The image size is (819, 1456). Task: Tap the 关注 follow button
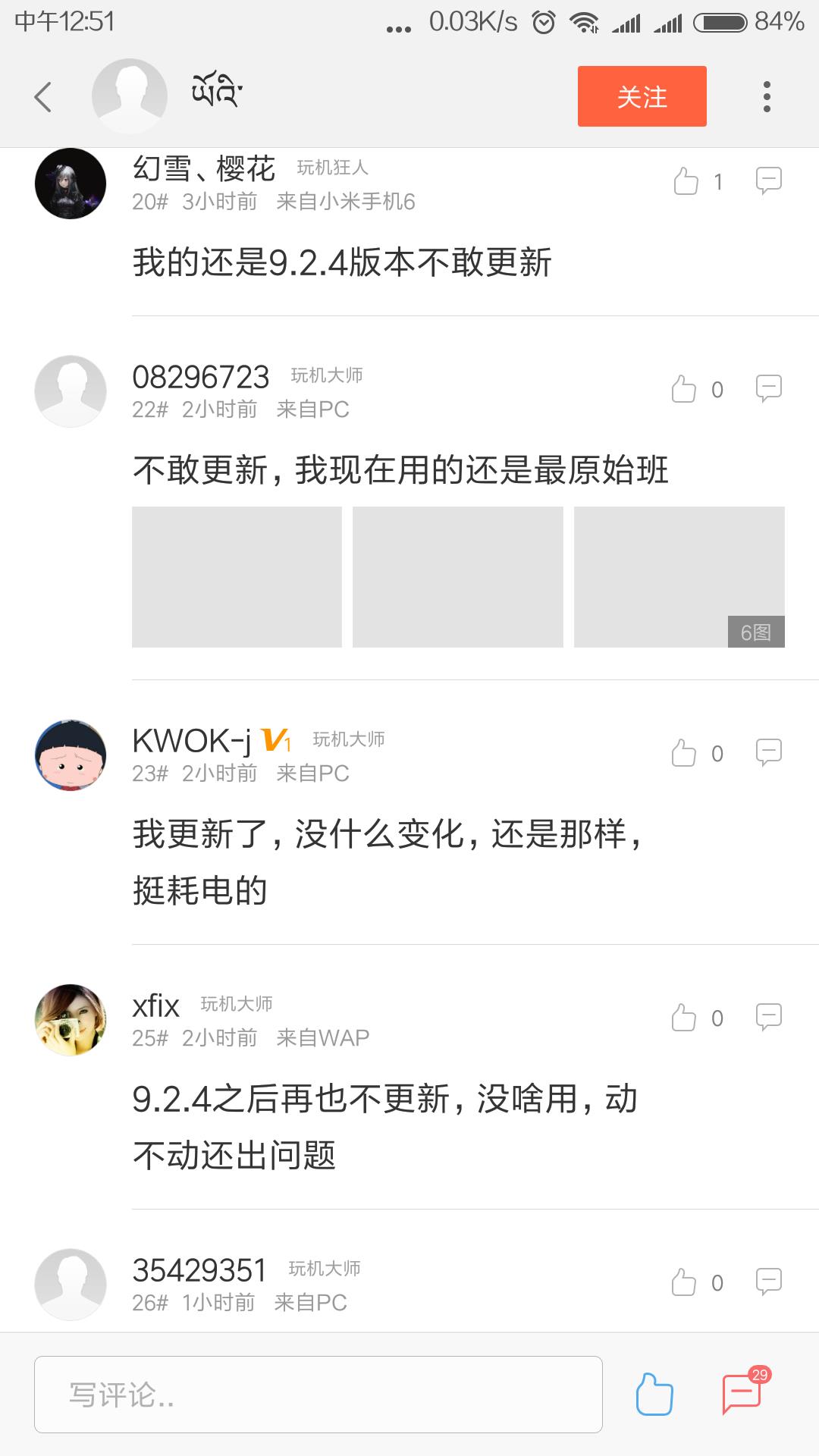click(642, 96)
